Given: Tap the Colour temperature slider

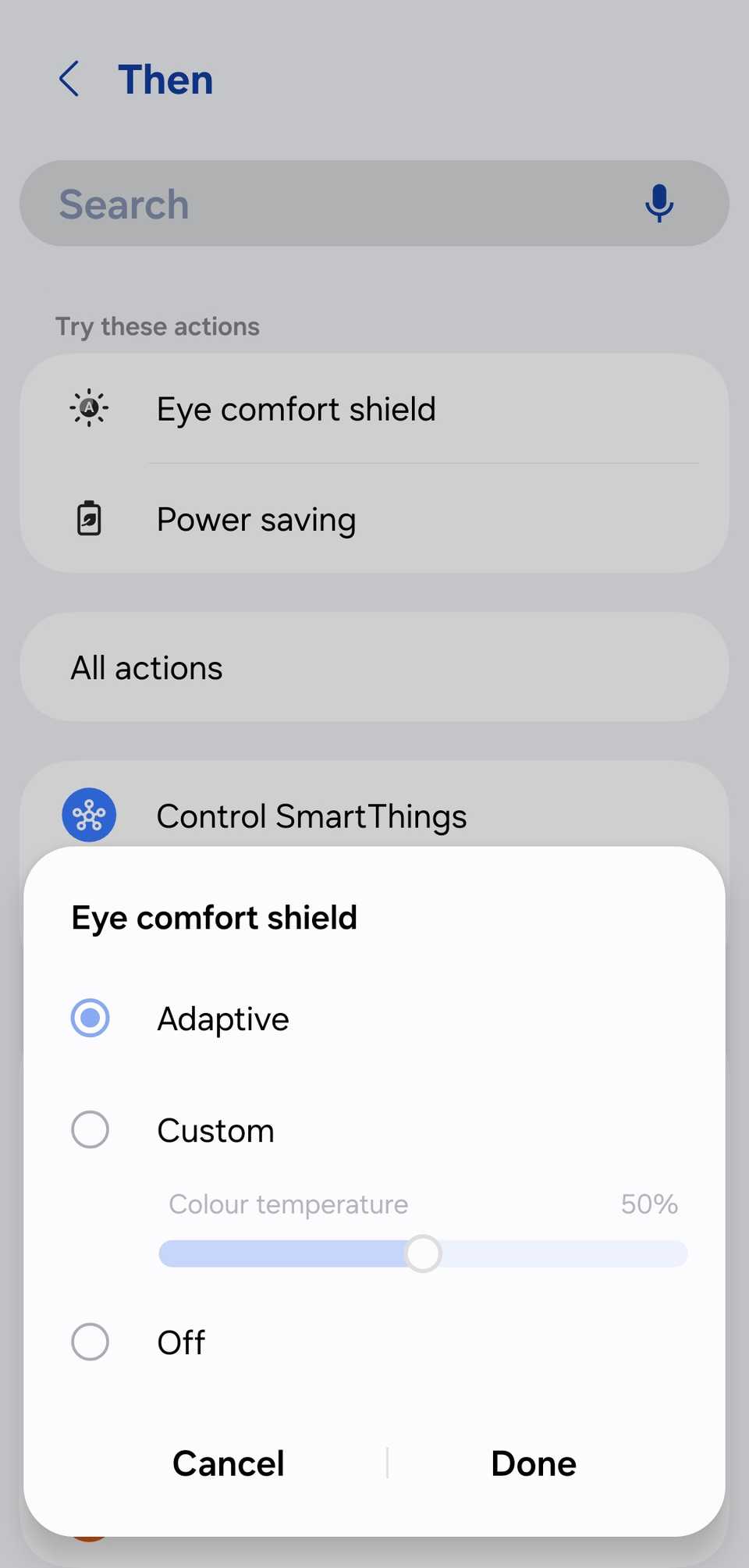Looking at the screenshot, I should pyautogui.click(x=423, y=1253).
